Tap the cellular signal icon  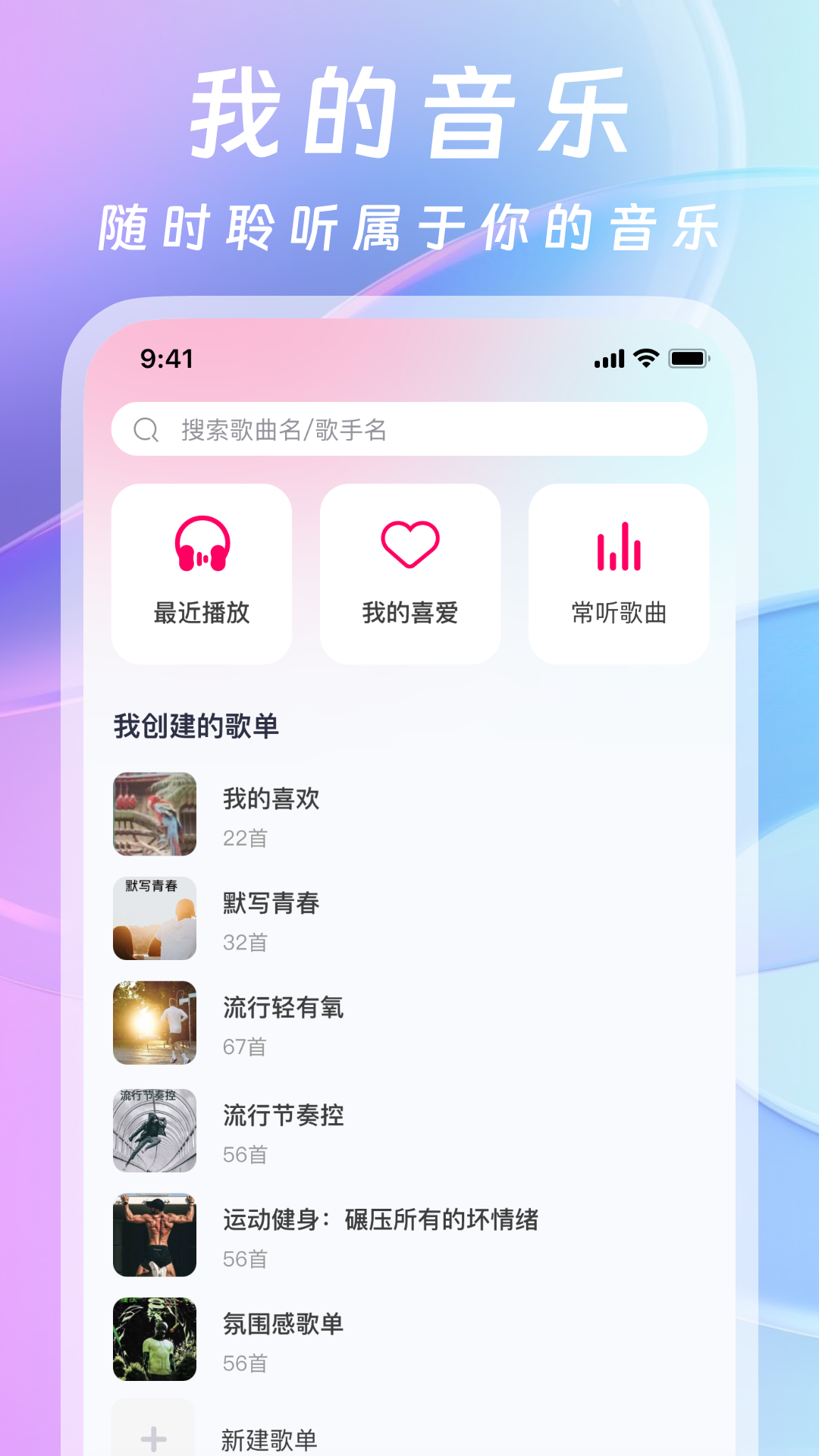609,358
